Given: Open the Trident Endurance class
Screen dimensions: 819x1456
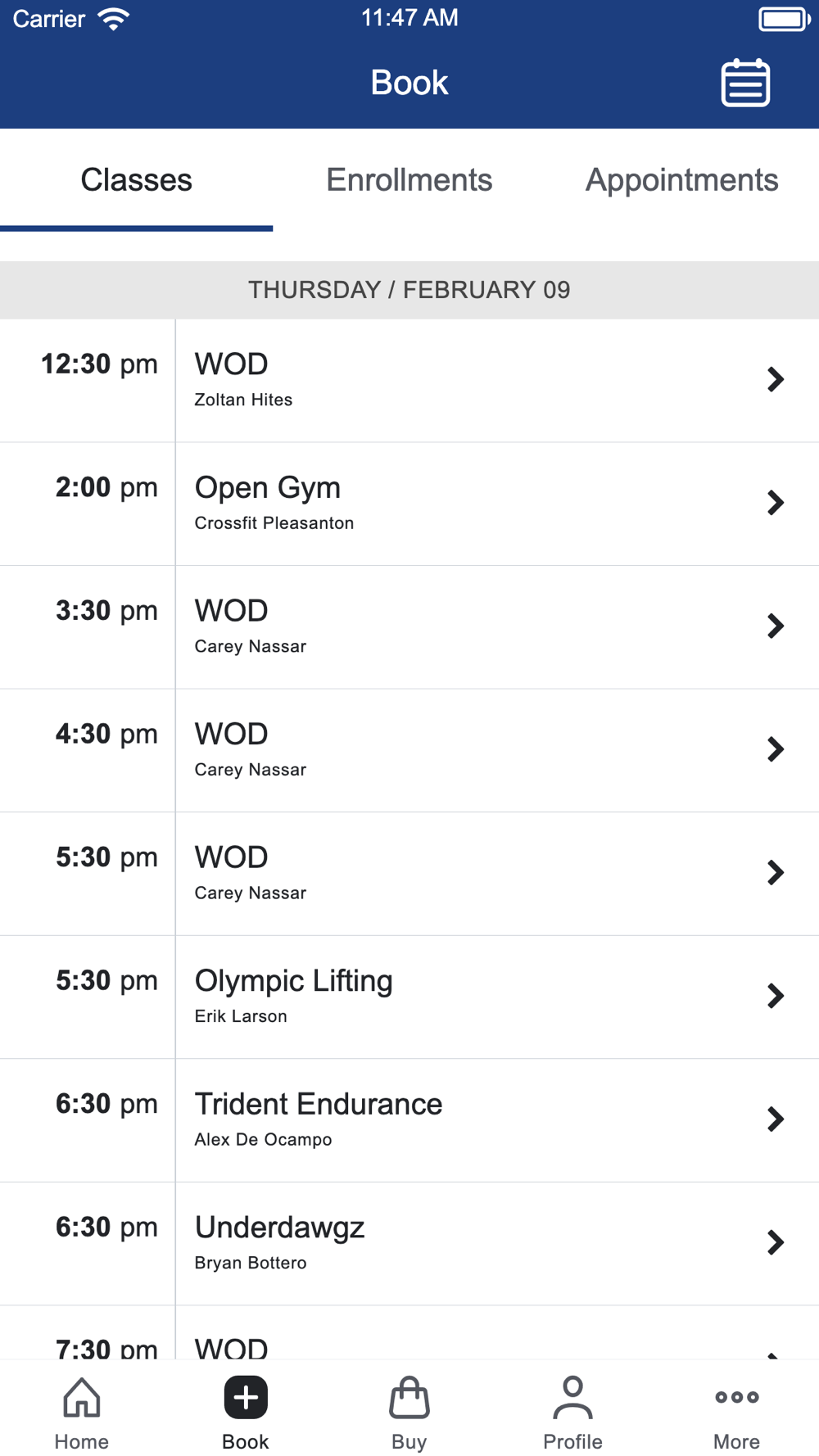Looking at the screenshot, I should [x=409, y=1120].
